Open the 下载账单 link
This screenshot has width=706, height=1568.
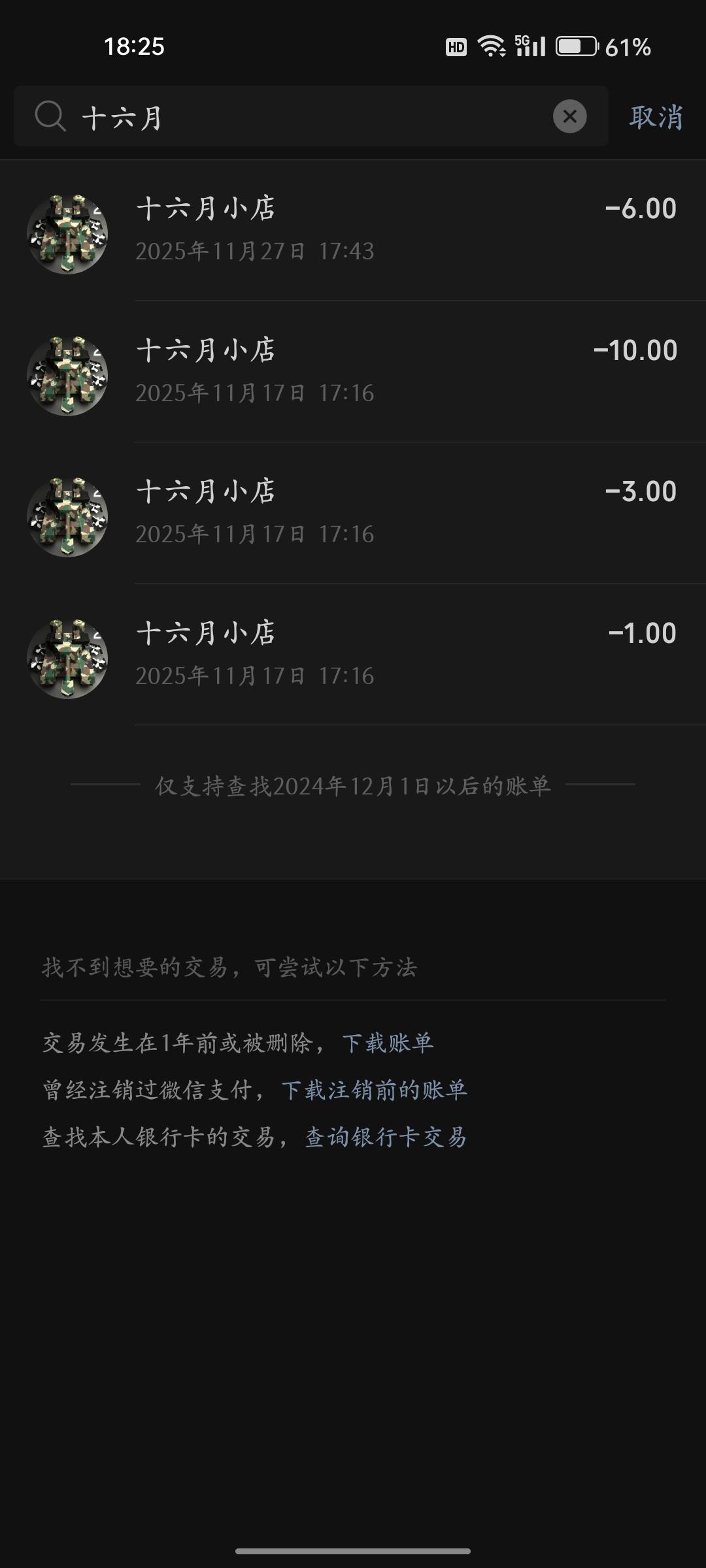tap(388, 1043)
